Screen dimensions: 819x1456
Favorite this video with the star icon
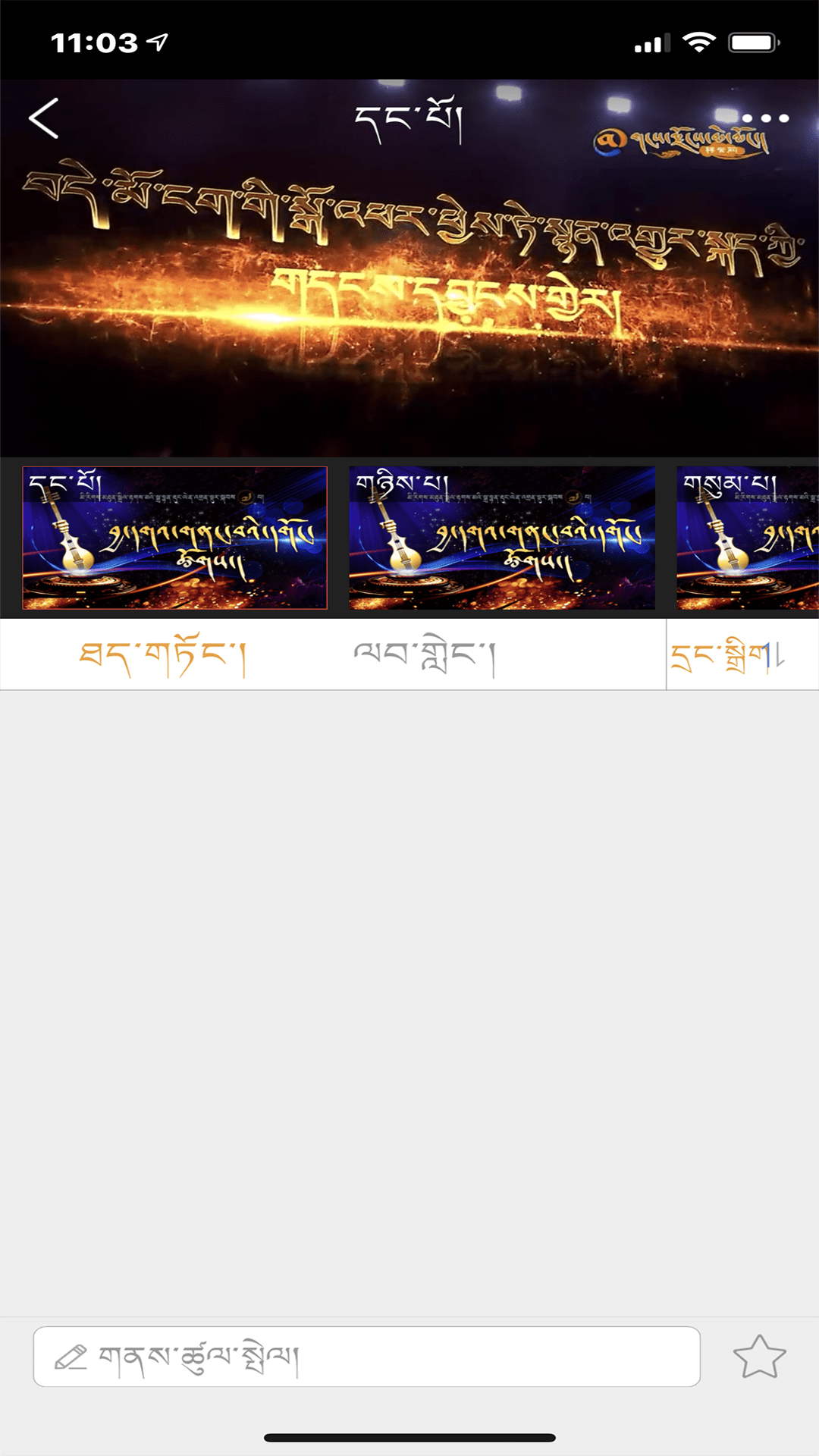759,1357
